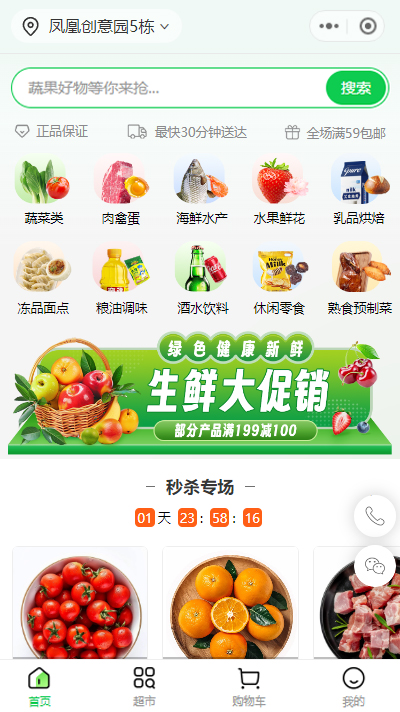Close the mini program with the circle icon
The image size is (400, 712).
pos(368,26)
